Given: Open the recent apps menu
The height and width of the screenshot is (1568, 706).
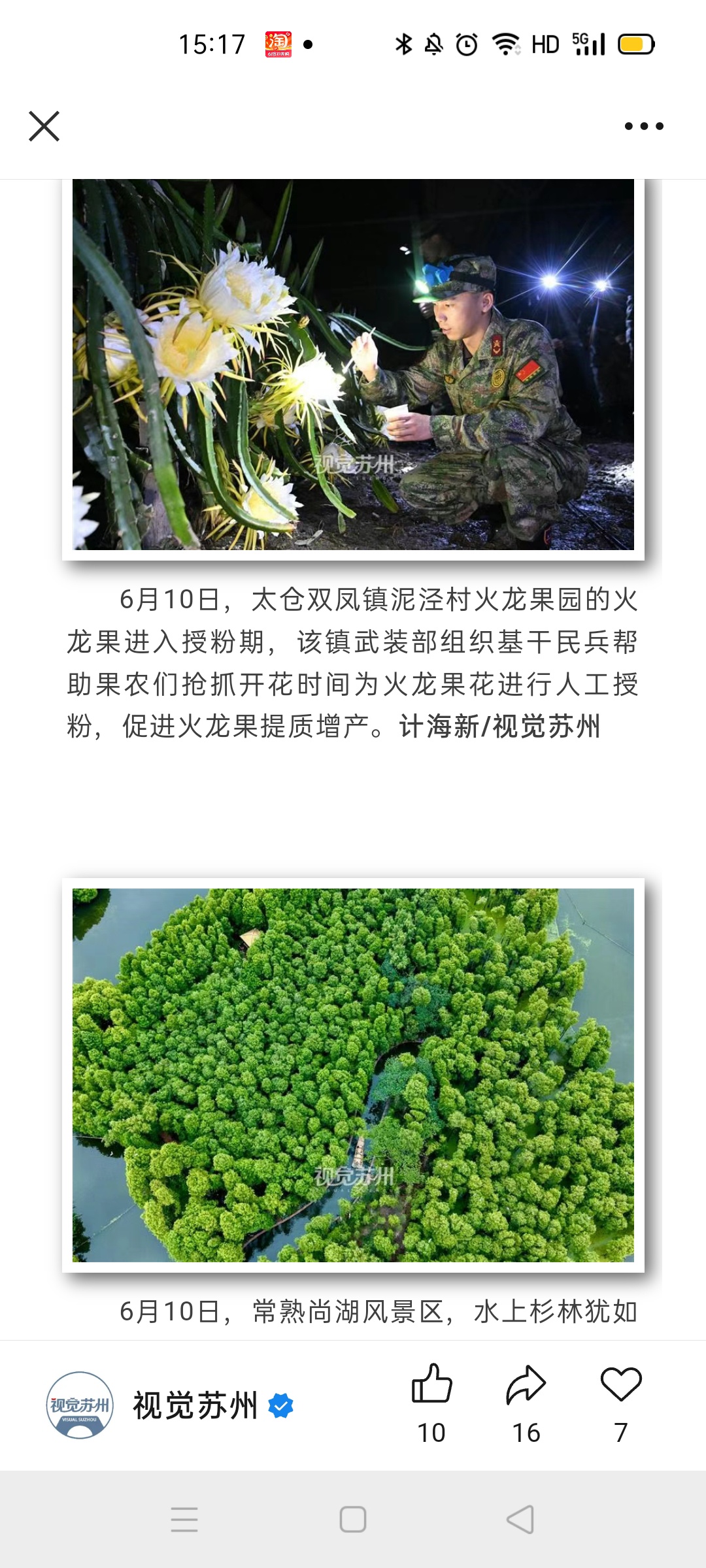Looking at the screenshot, I should coord(184,1520).
